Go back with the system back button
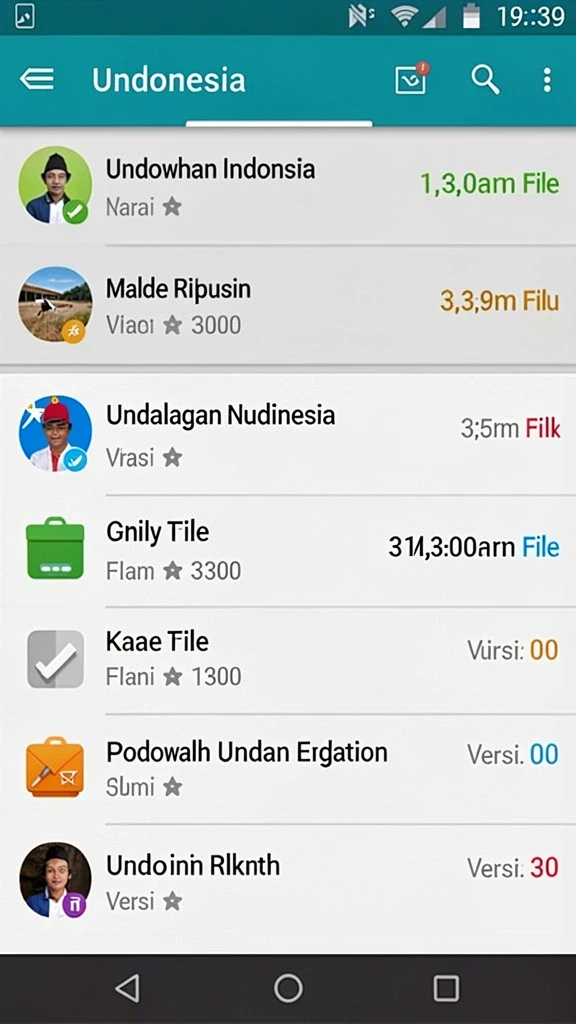The image size is (576, 1024). pyautogui.click(x=127, y=988)
